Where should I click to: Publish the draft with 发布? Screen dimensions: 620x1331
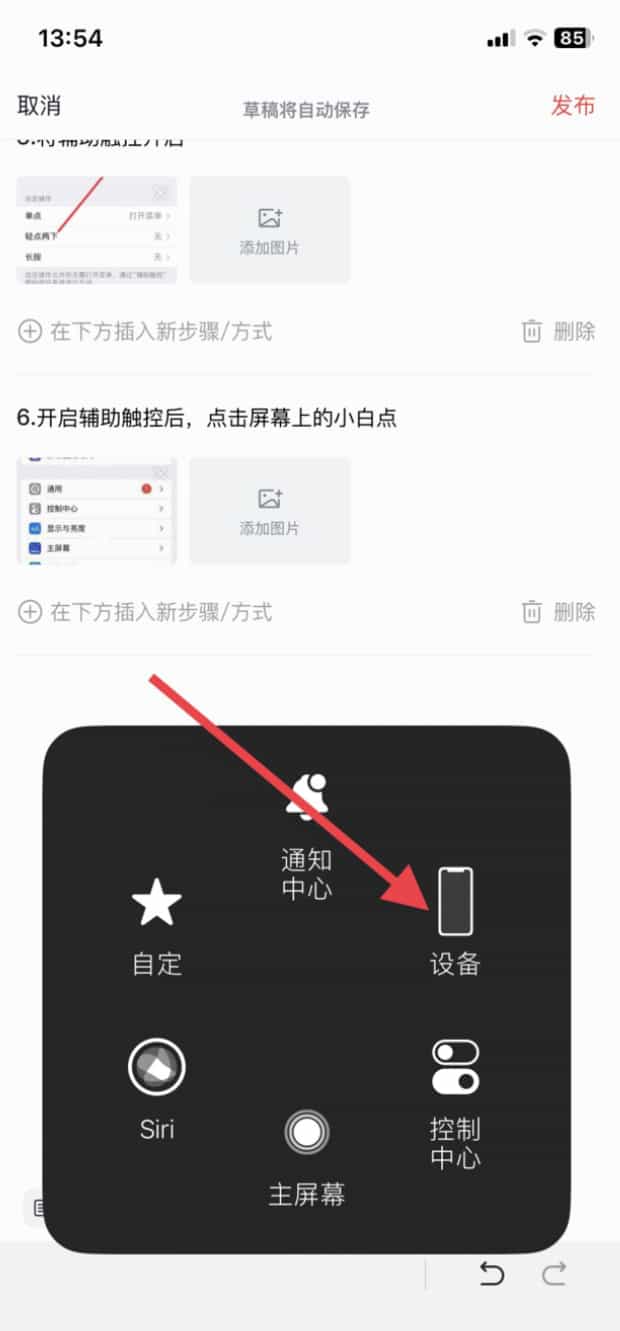pyautogui.click(x=573, y=106)
